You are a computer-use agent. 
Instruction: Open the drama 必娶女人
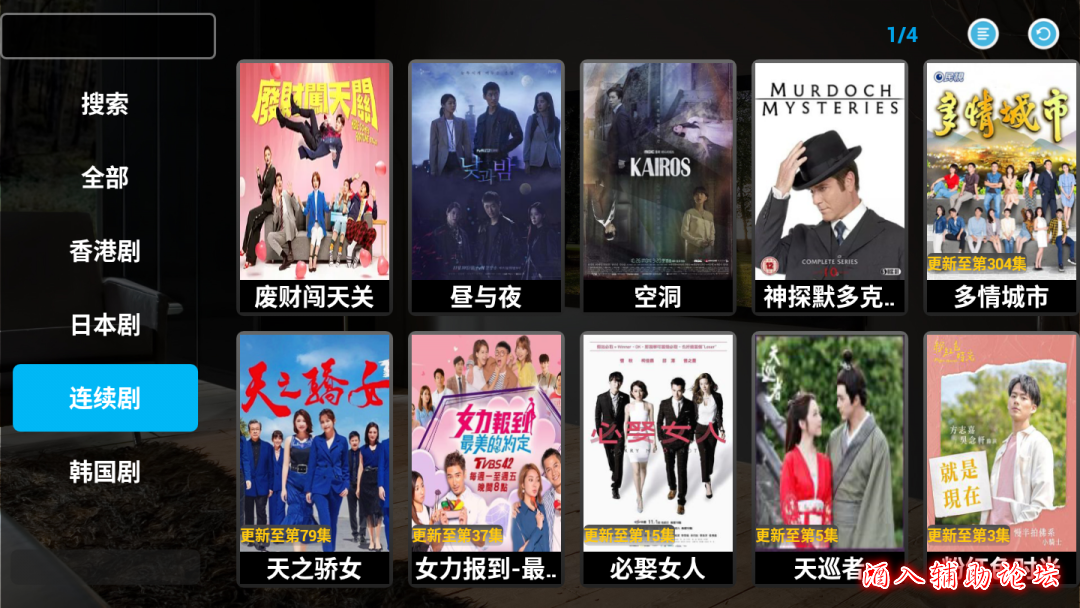(x=658, y=458)
